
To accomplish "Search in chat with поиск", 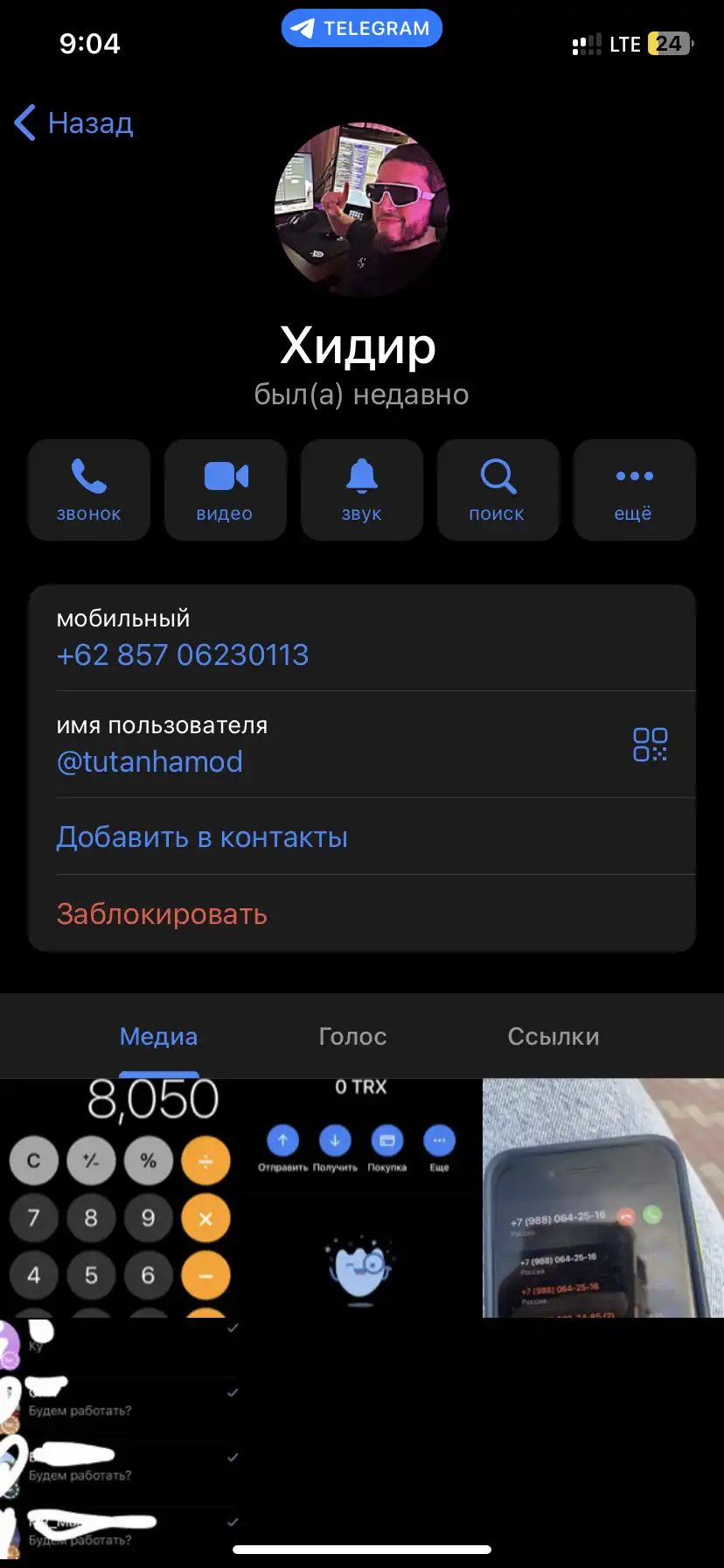I will click(x=498, y=490).
